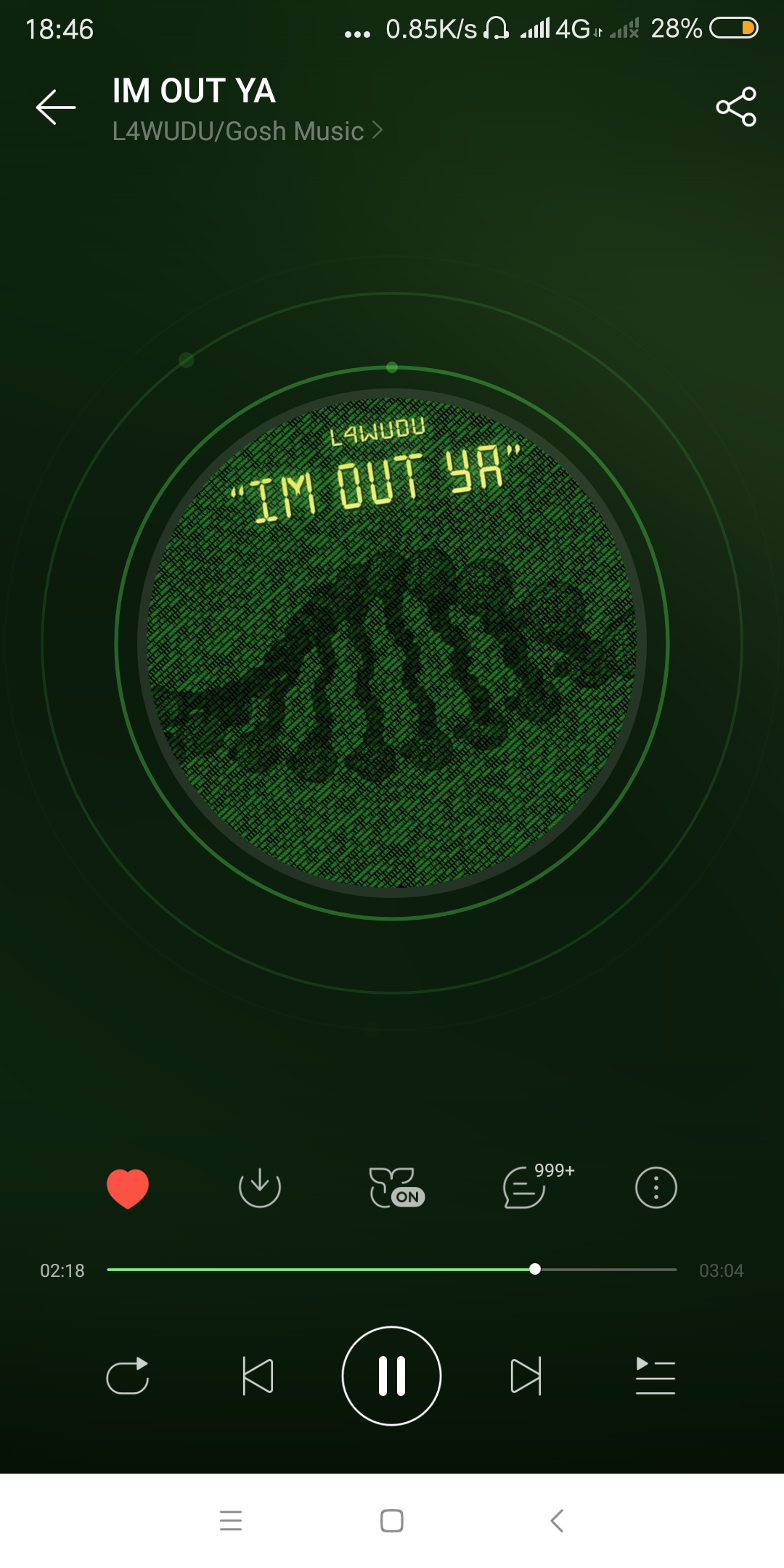This screenshot has height=1568, width=784.
Task: Open the current playlist queue
Action: (x=656, y=1376)
